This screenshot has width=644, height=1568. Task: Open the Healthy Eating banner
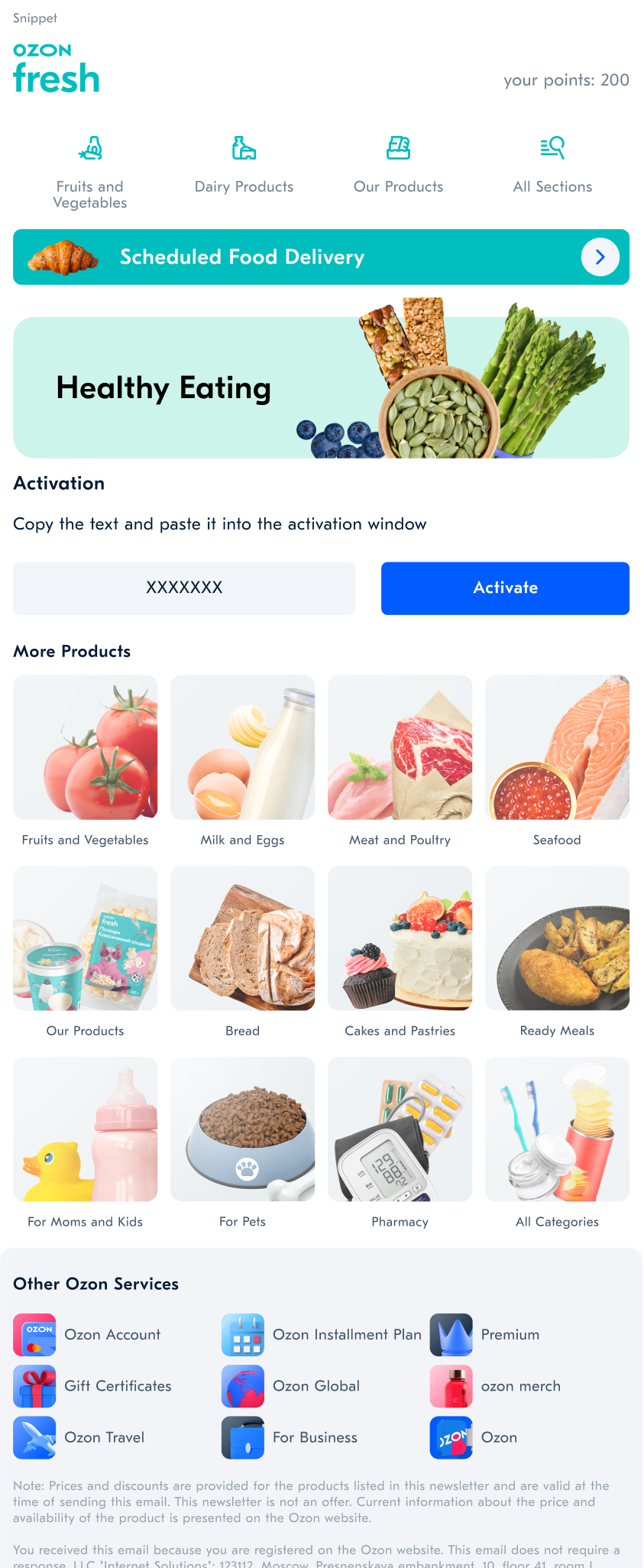pos(321,387)
